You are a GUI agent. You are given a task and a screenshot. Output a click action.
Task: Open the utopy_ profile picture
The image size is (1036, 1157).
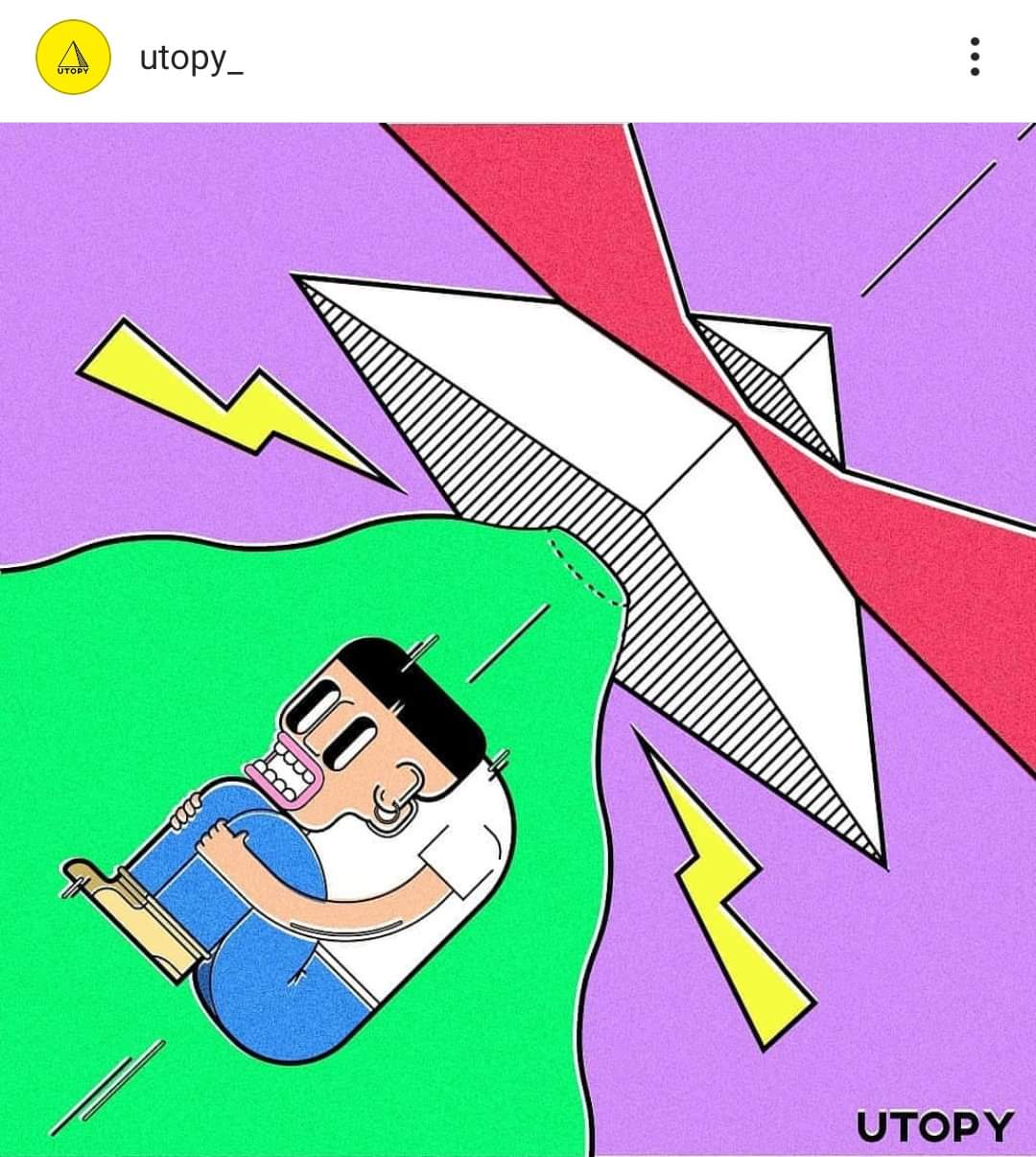(x=73, y=58)
